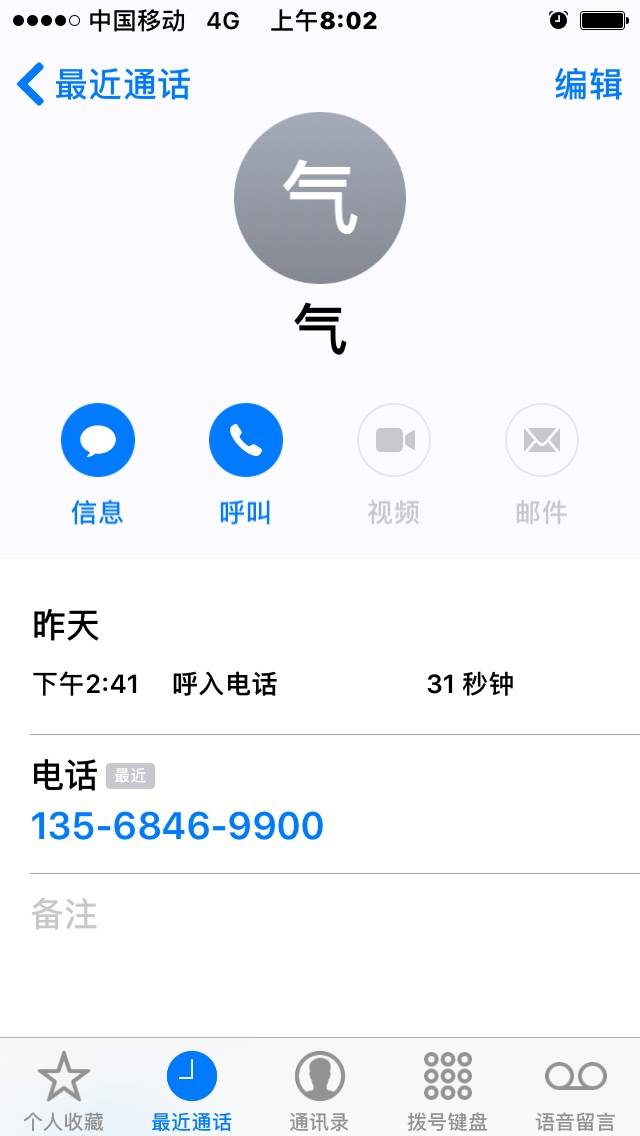Switch to 通讯录 tab
The image size is (640, 1136).
click(x=319, y=1090)
